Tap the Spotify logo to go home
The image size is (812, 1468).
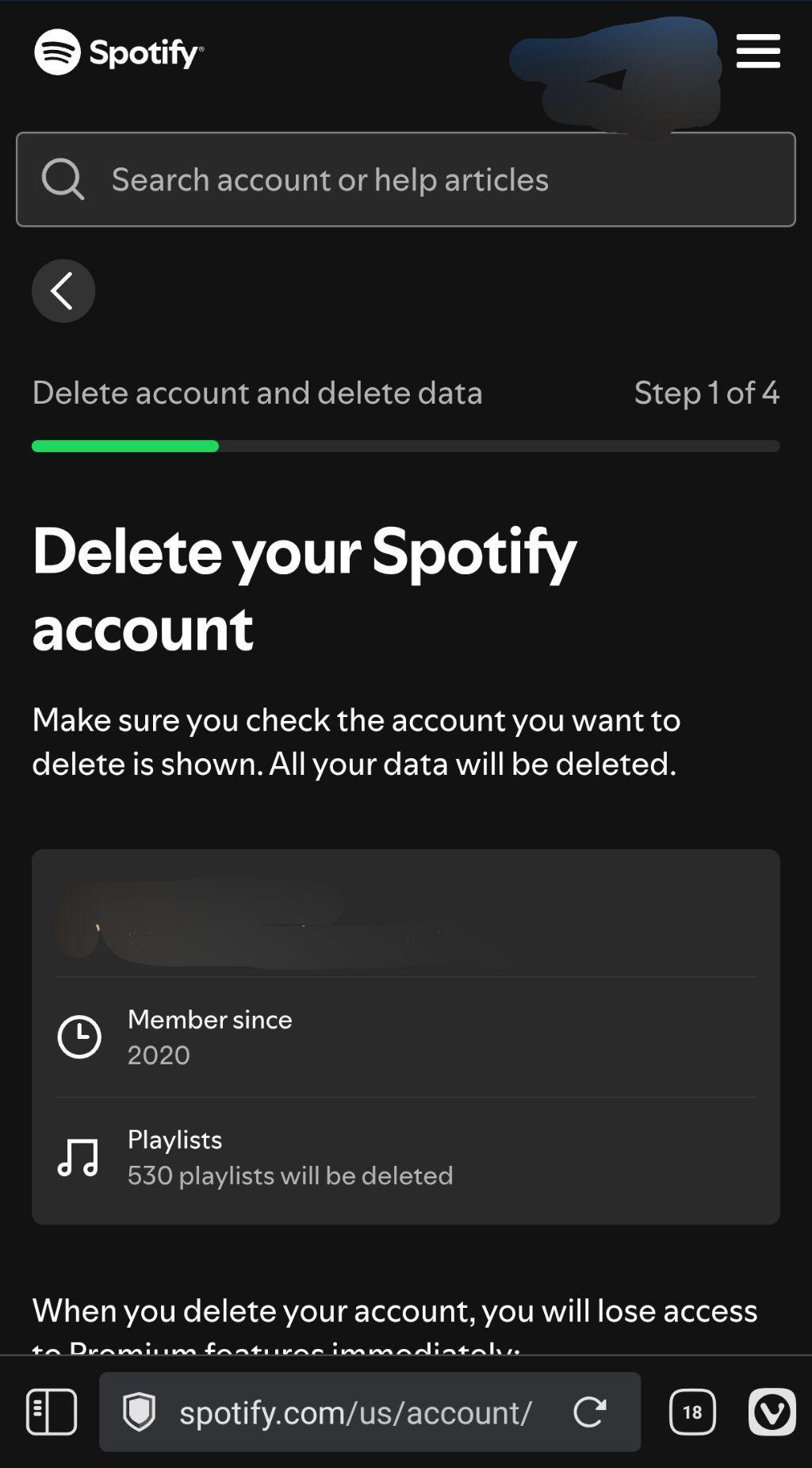point(119,52)
